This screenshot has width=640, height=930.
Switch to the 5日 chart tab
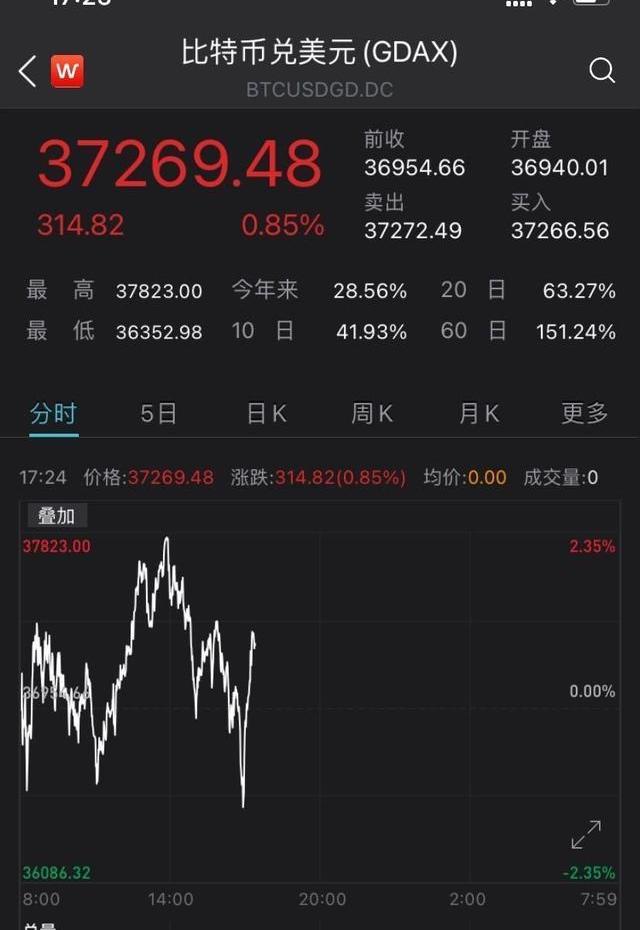point(158,413)
